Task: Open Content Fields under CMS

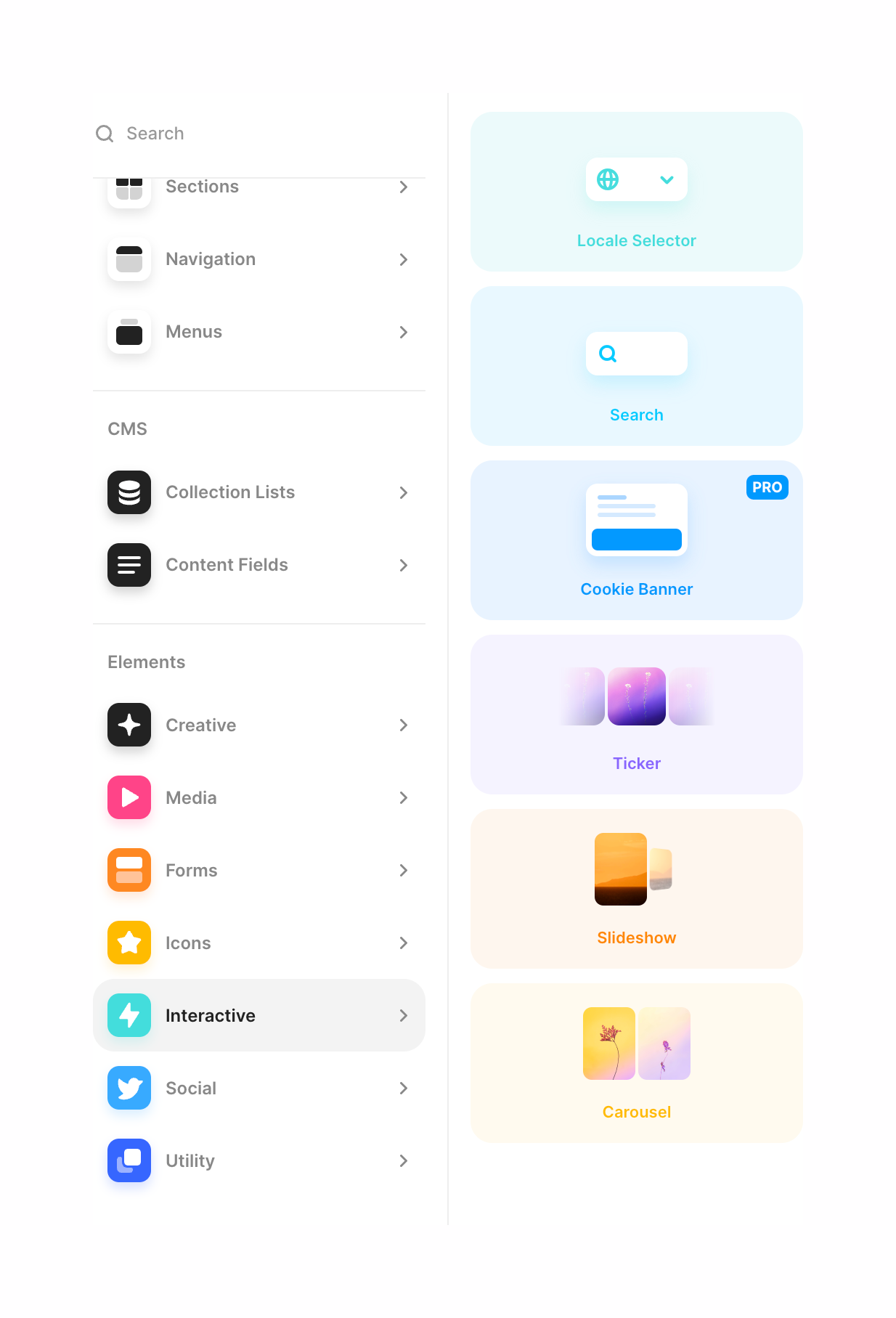Action: click(258, 565)
